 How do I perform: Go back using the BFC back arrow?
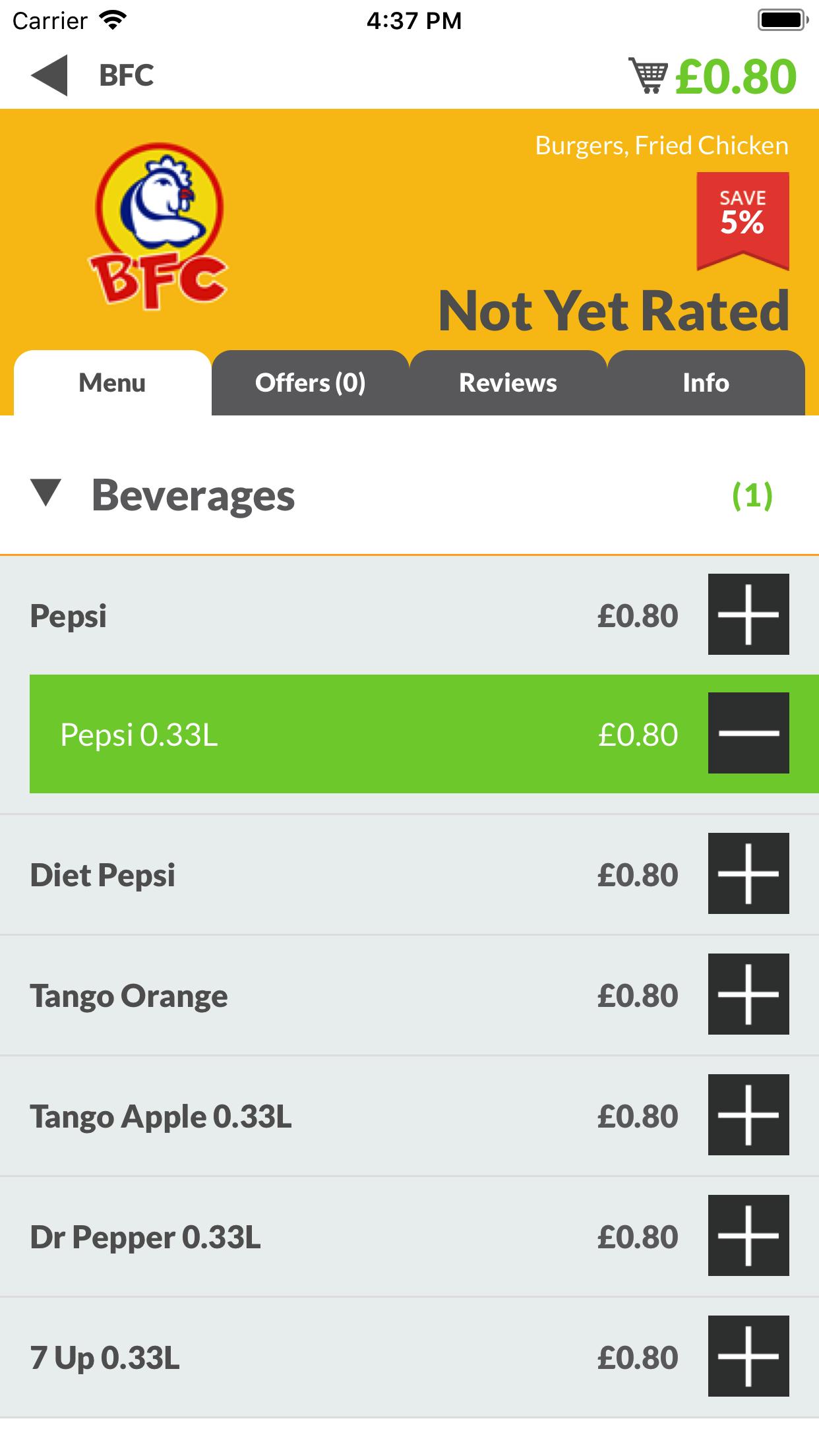click(x=49, y=76)
